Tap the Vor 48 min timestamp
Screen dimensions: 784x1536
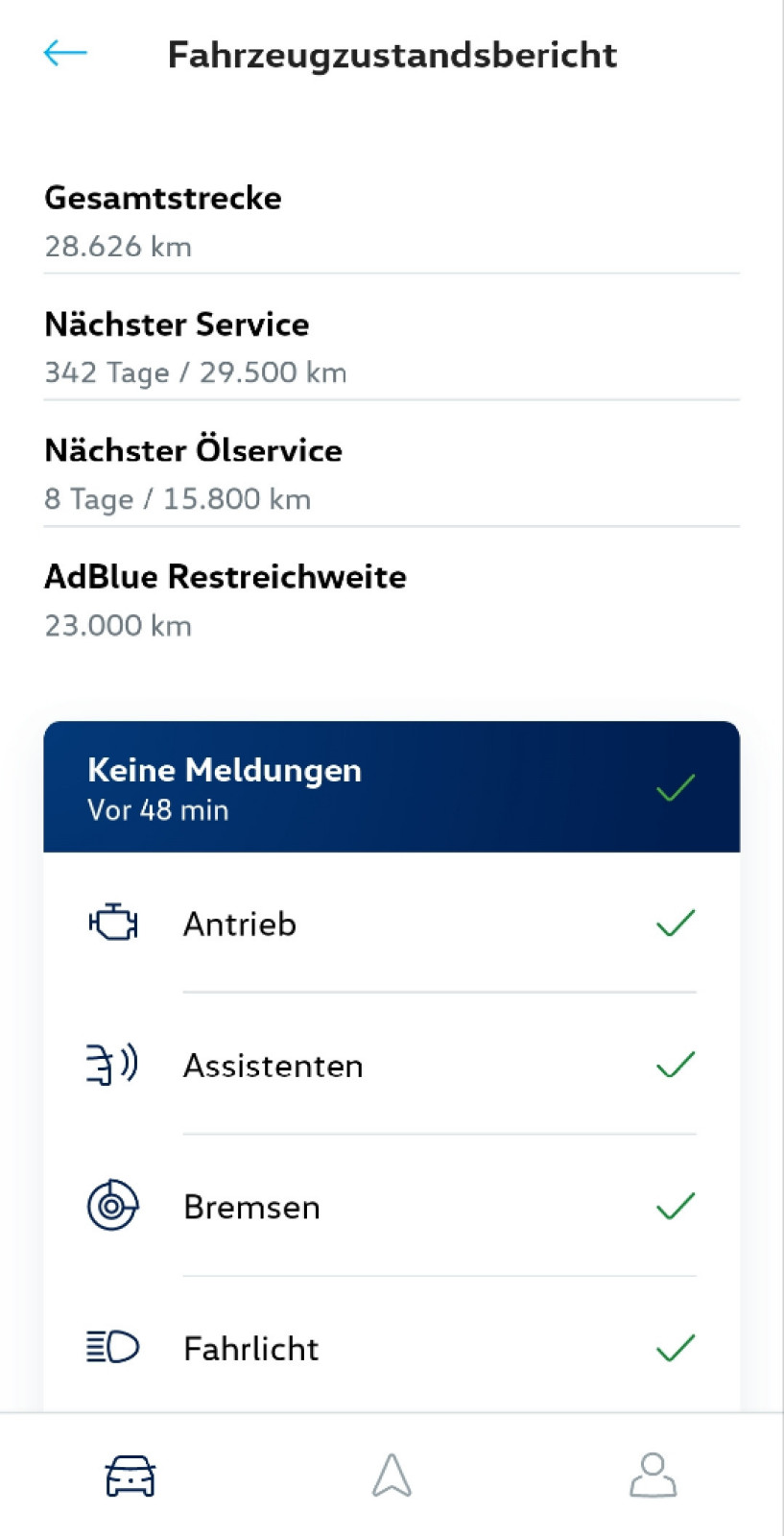click(x=156, y=810)
